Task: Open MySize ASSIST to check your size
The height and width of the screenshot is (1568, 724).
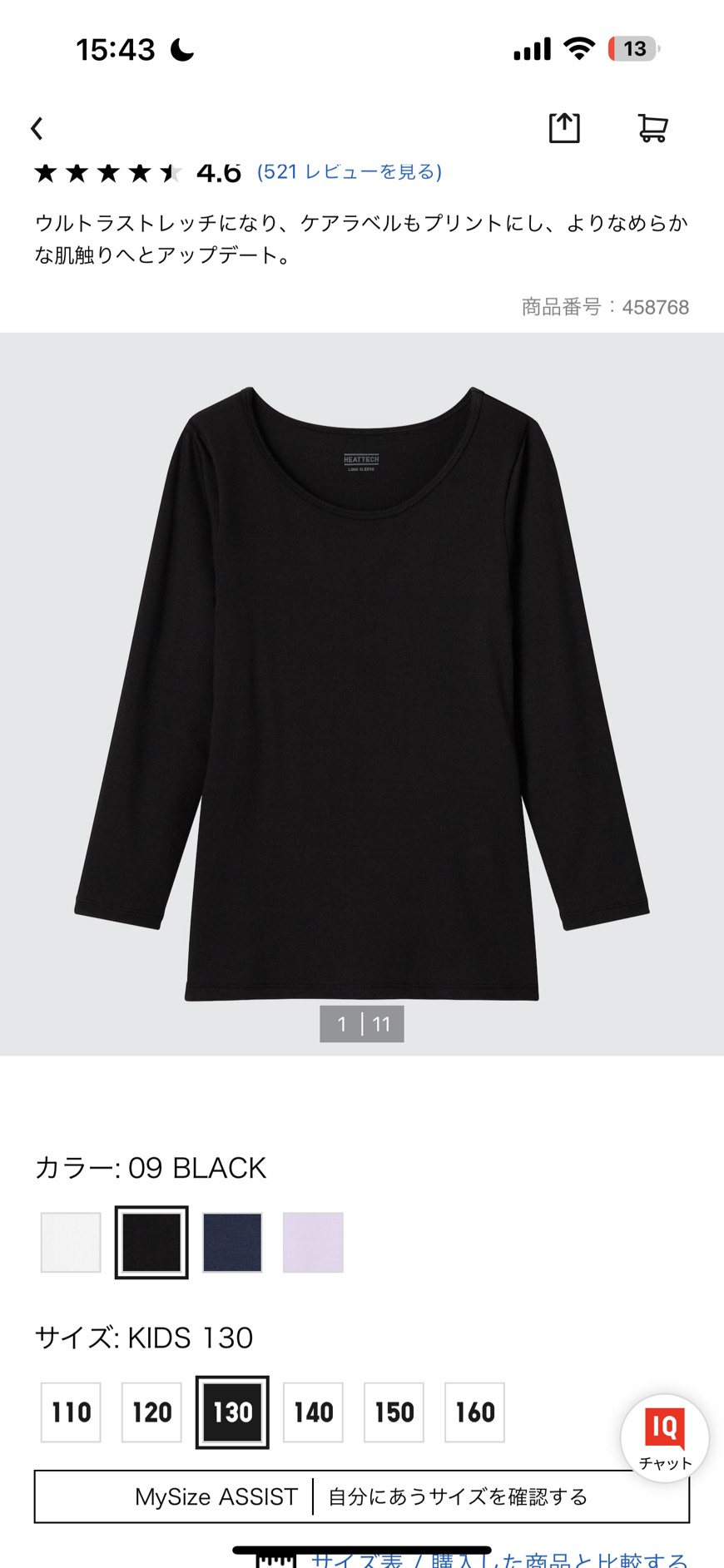Action: point(362,1496)
